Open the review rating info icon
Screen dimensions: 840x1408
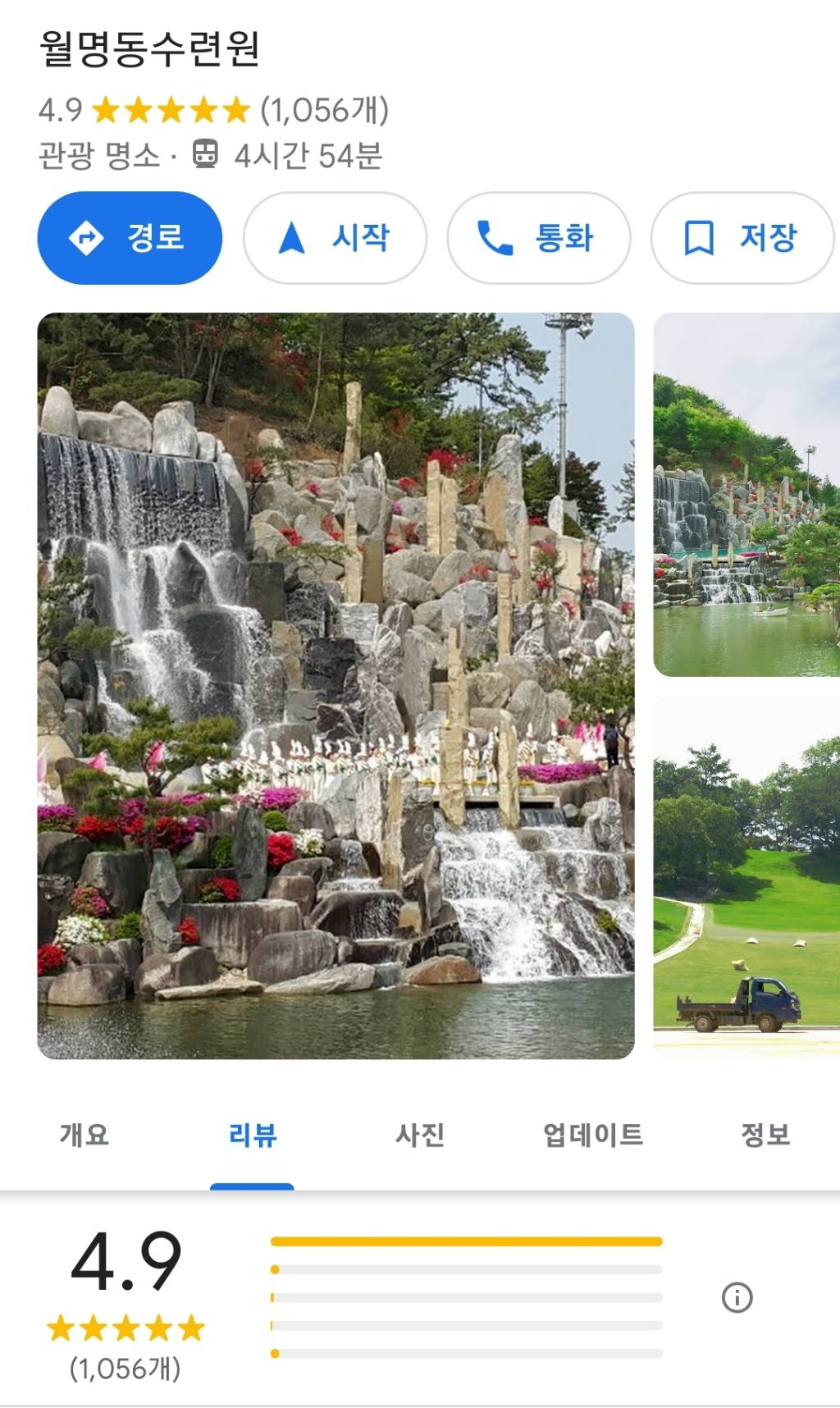(737, 1298)
